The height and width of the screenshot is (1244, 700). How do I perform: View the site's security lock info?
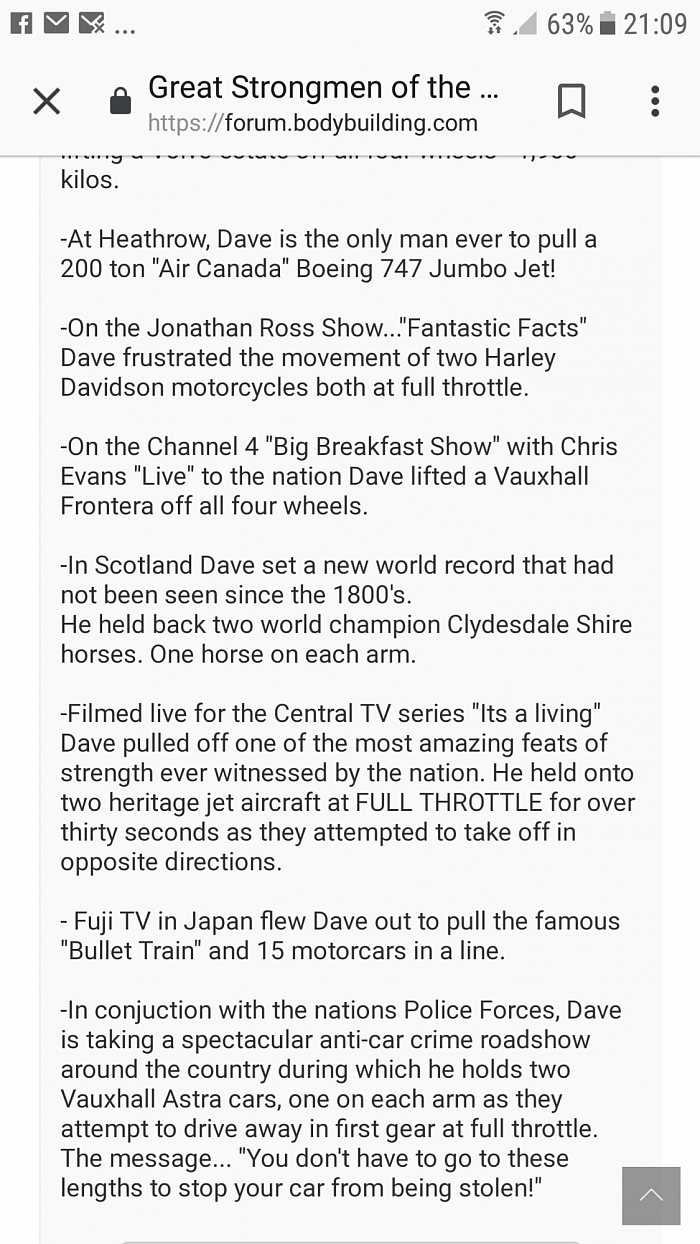[120, 101]
